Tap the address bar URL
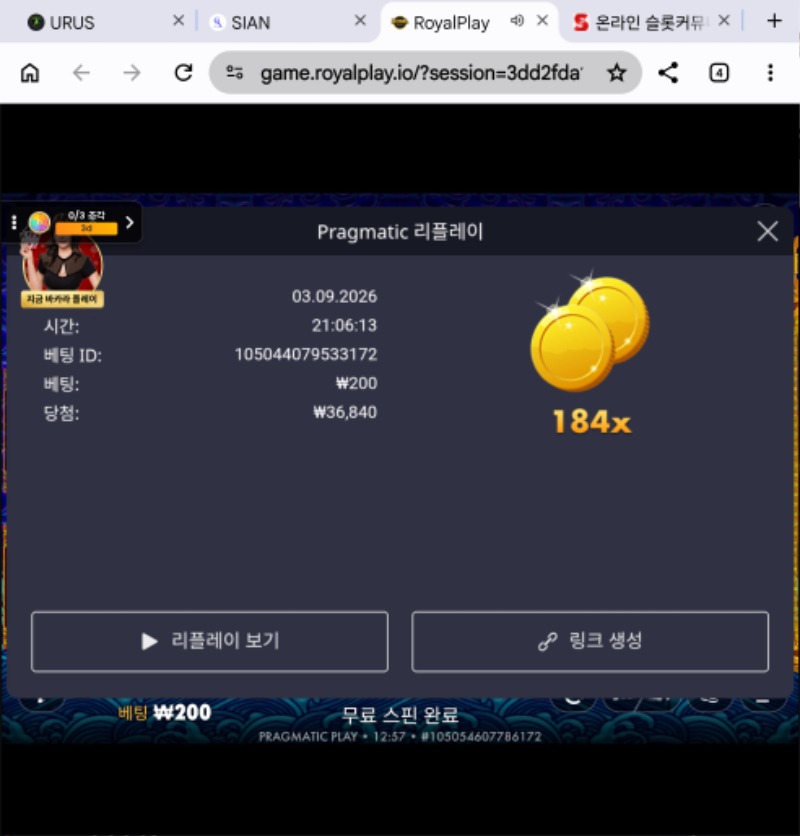This screenshot has height=836, width=800. click(x=421, y=73)
